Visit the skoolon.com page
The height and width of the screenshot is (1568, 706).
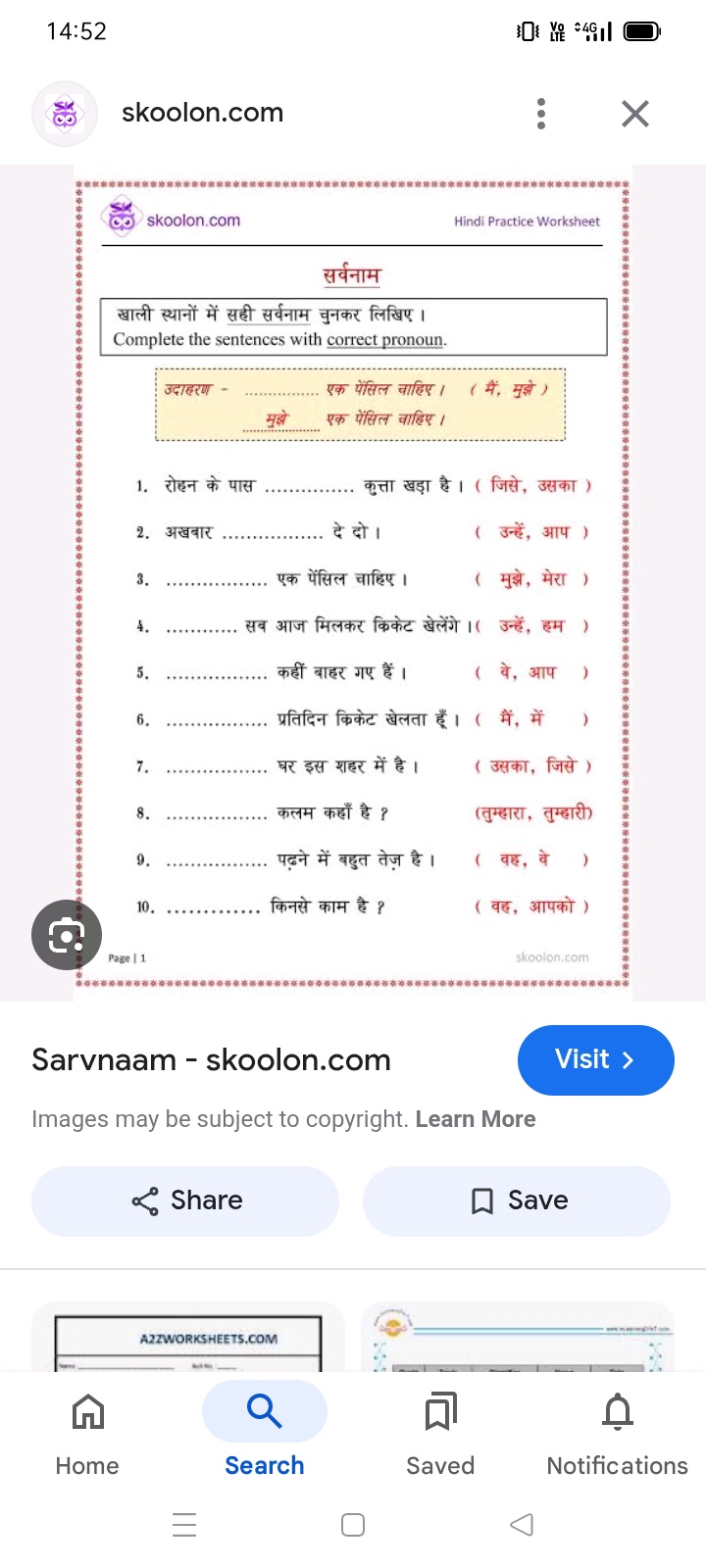pyautogui.click(x=595, y=1059)
